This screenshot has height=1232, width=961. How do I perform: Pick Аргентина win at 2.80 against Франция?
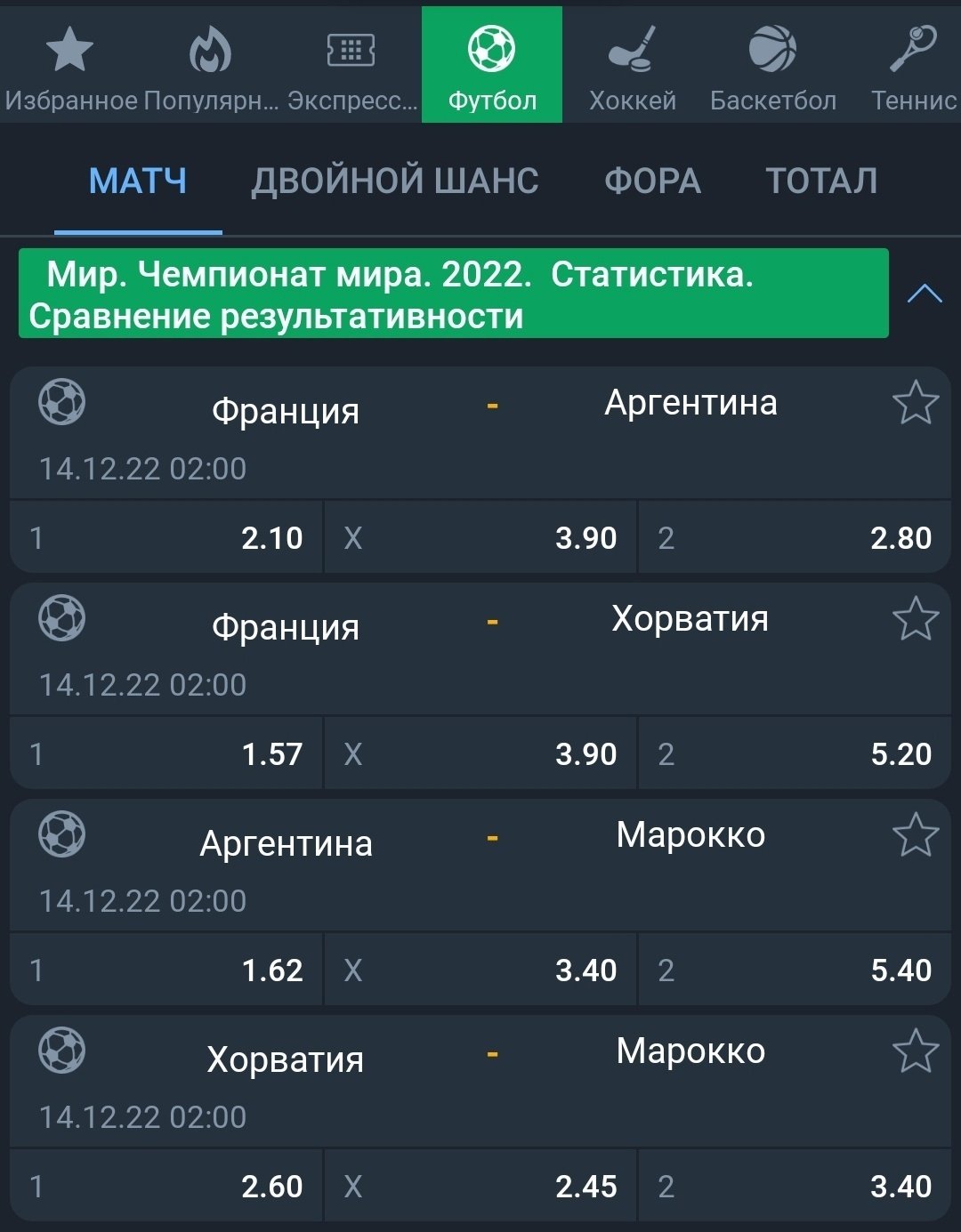pyautogui.click(x=795, y=537)
